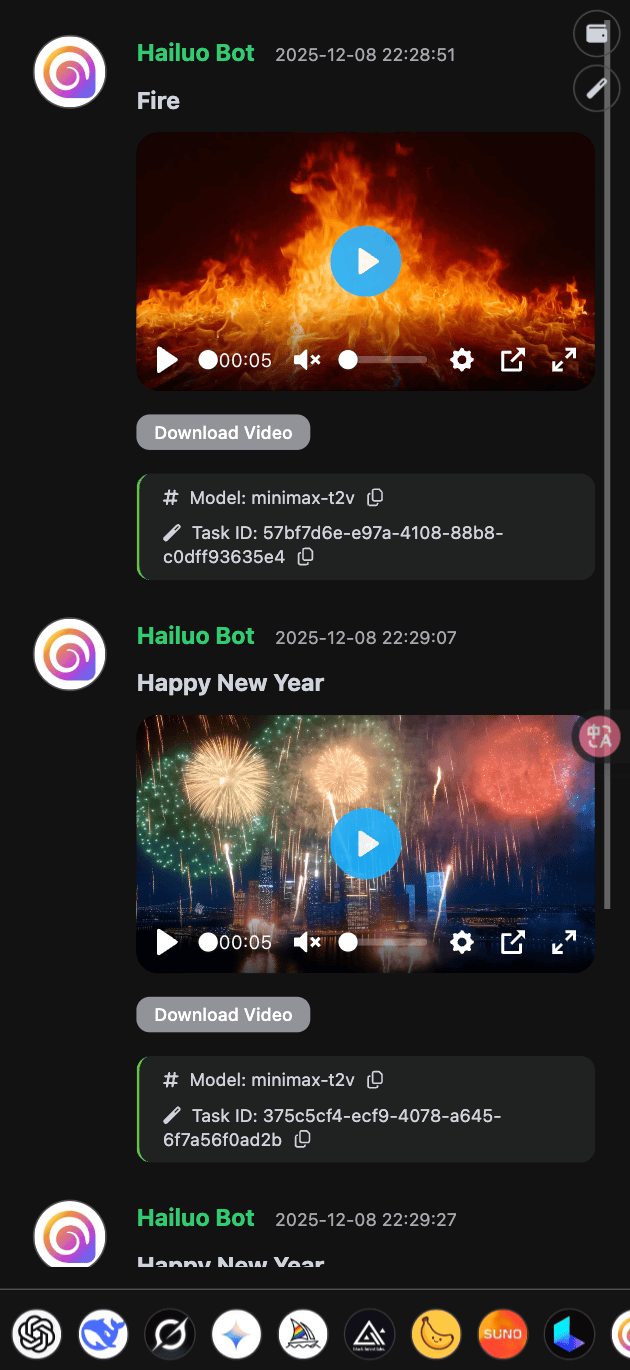
Task: Open the floating translate button
Action: pos(600,738)
